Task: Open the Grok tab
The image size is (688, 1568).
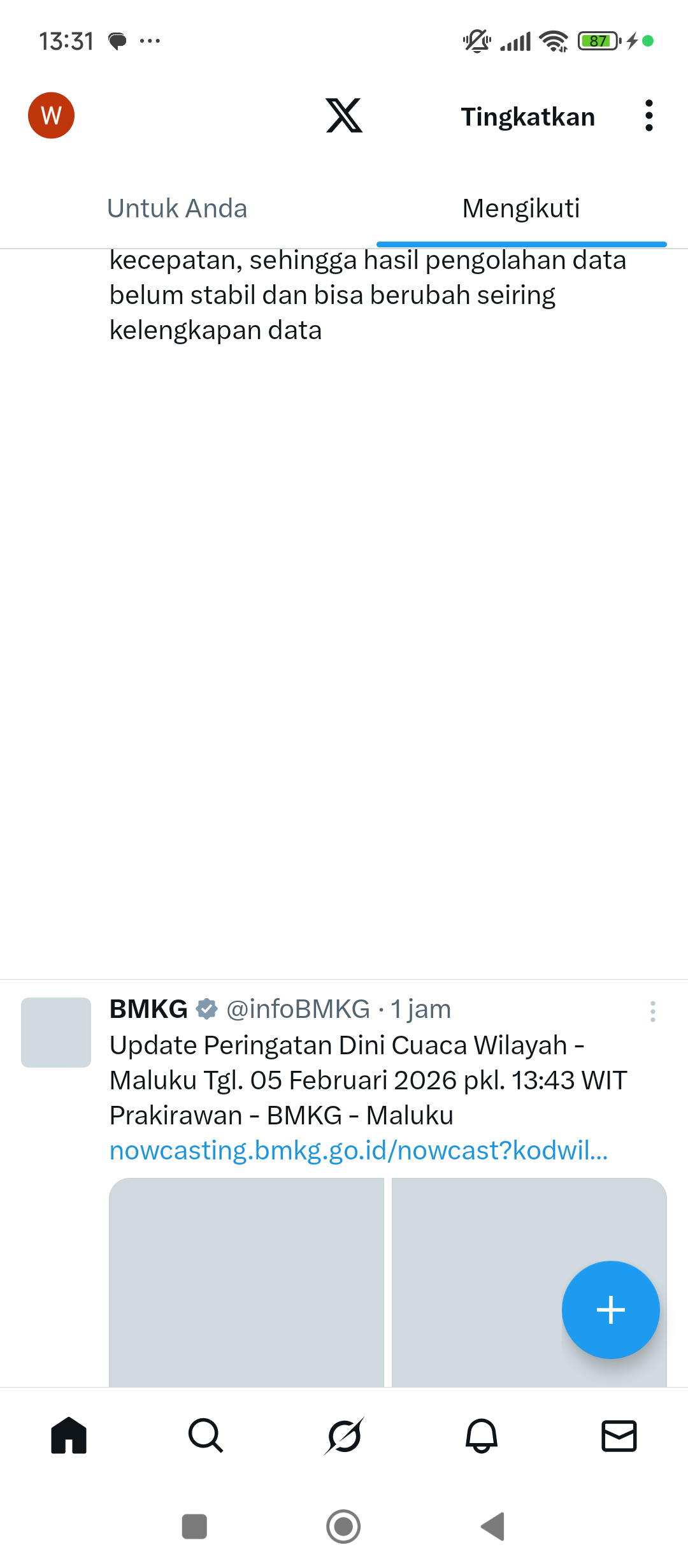Action: pyautogui.click(x=344, y=1436)
